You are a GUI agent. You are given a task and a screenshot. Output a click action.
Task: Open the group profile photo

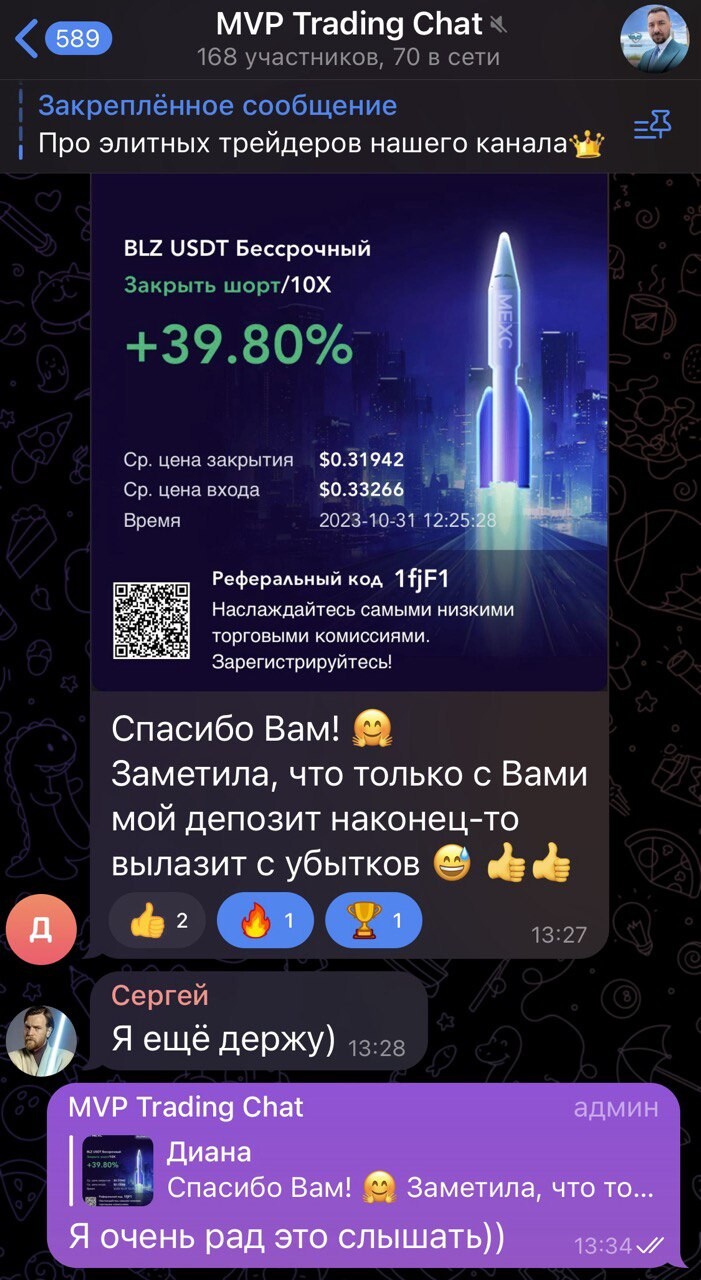[654, 39]
